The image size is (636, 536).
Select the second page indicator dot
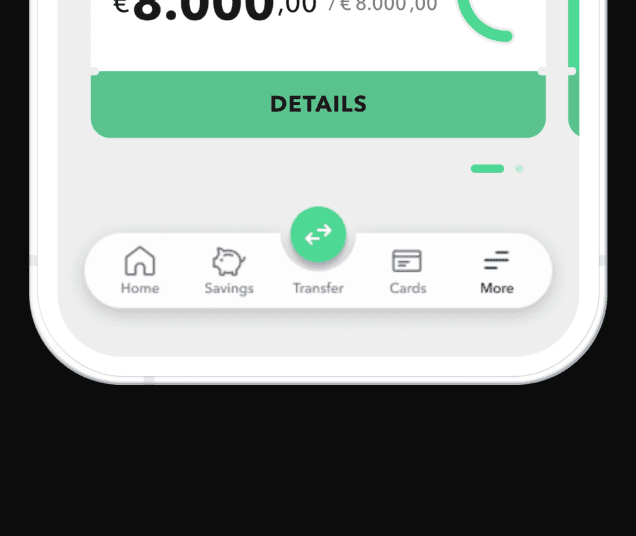pyautogui.click(x=519, y=169)
